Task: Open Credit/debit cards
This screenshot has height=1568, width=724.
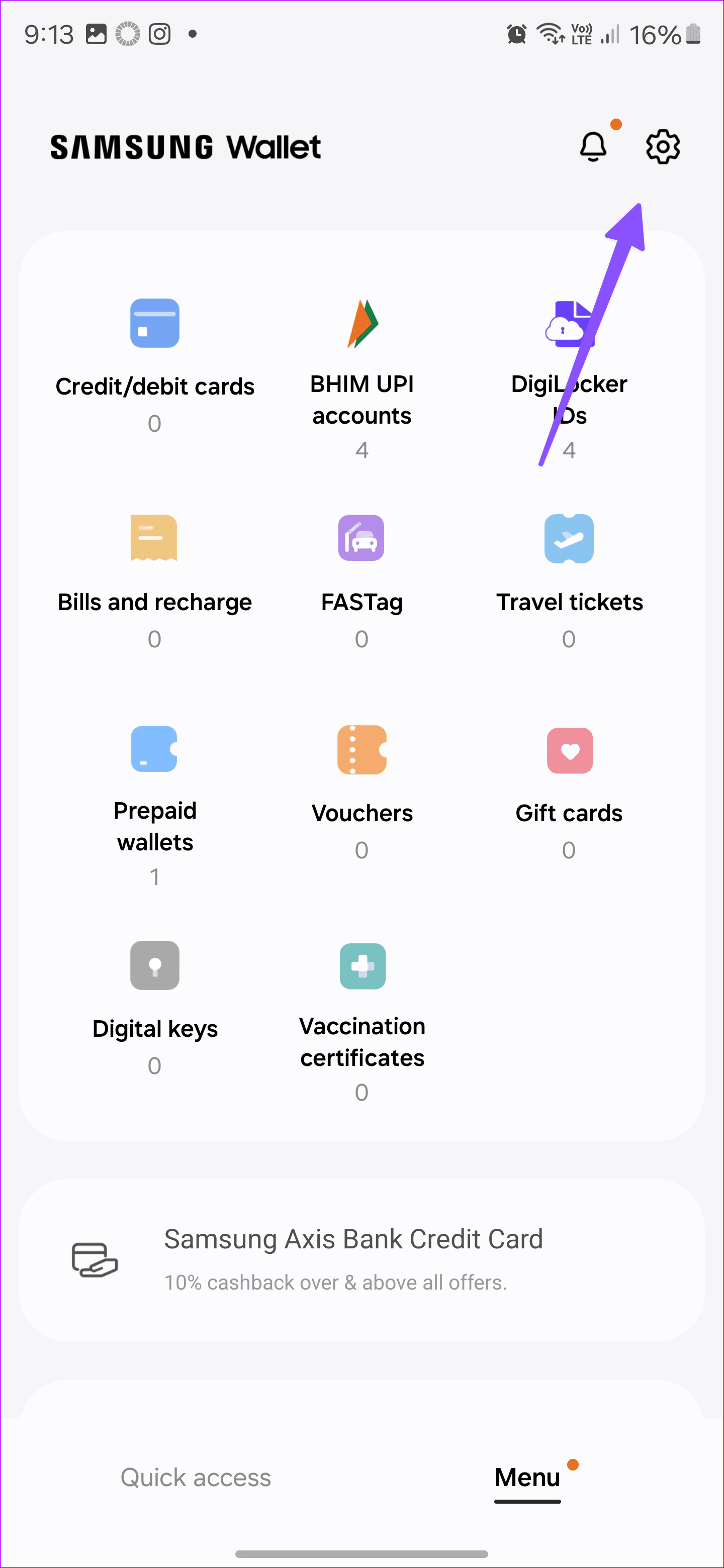Action: pyautogui.click(x=155, y=363)
